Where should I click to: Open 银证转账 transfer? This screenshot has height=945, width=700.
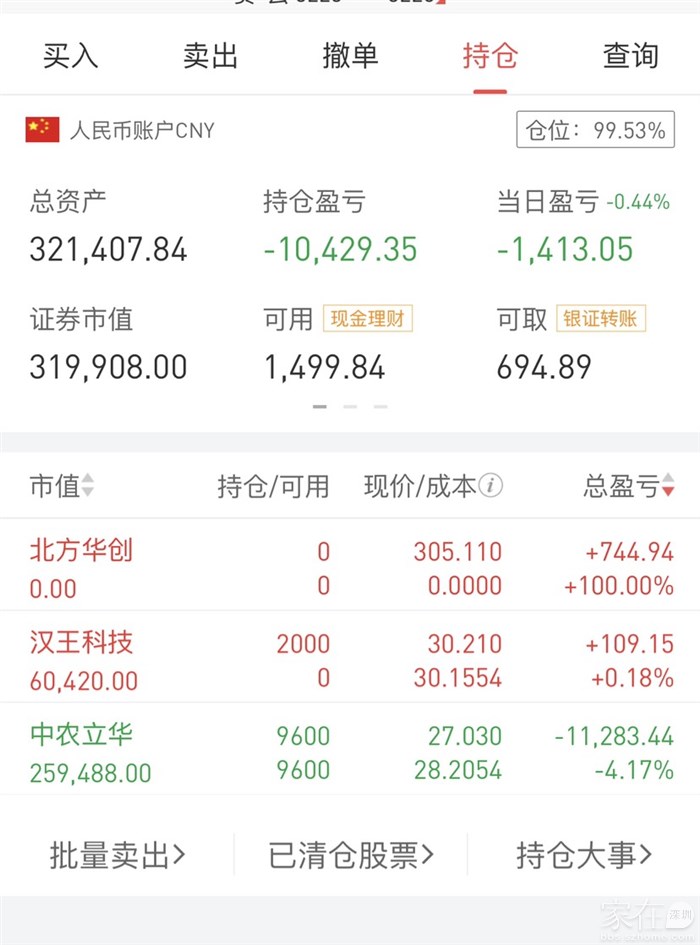pyautogui.click(x=601, y=319)
